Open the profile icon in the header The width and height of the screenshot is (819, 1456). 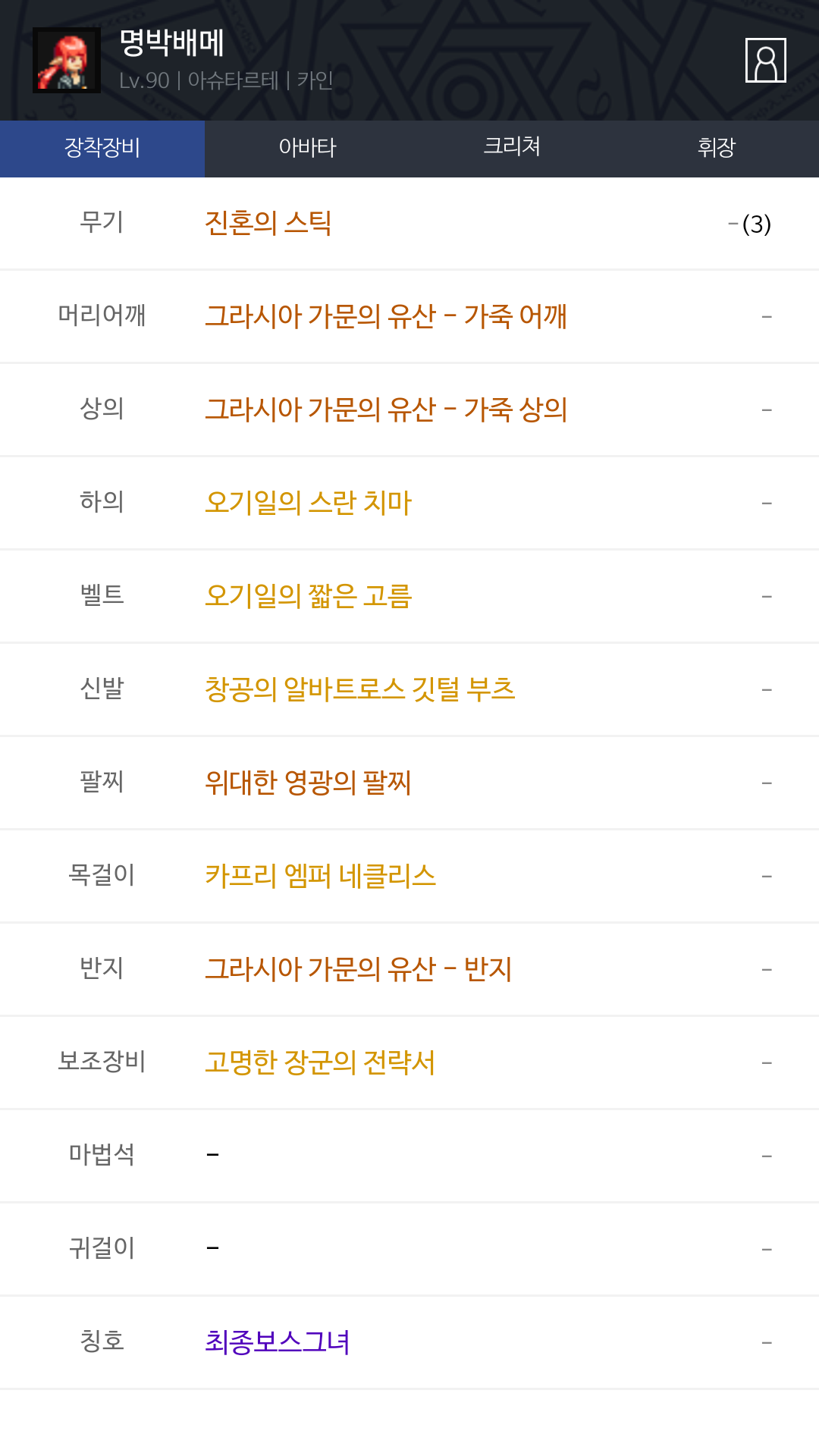coord(765,60)
